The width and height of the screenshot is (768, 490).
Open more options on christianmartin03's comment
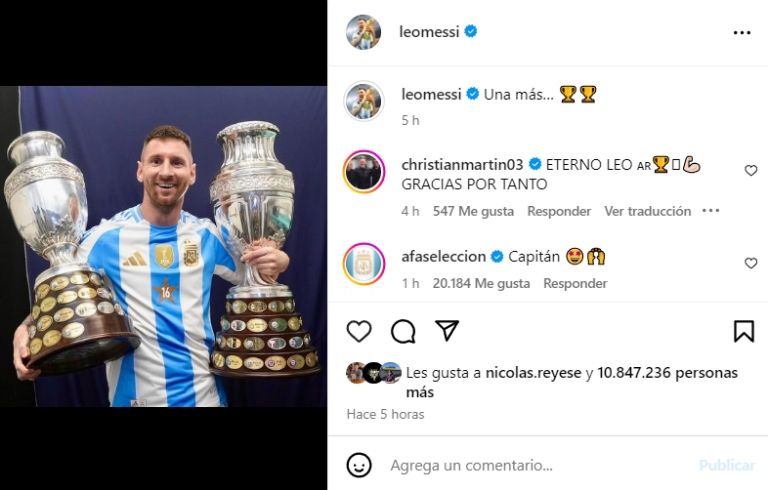click(x=711, y=211)
